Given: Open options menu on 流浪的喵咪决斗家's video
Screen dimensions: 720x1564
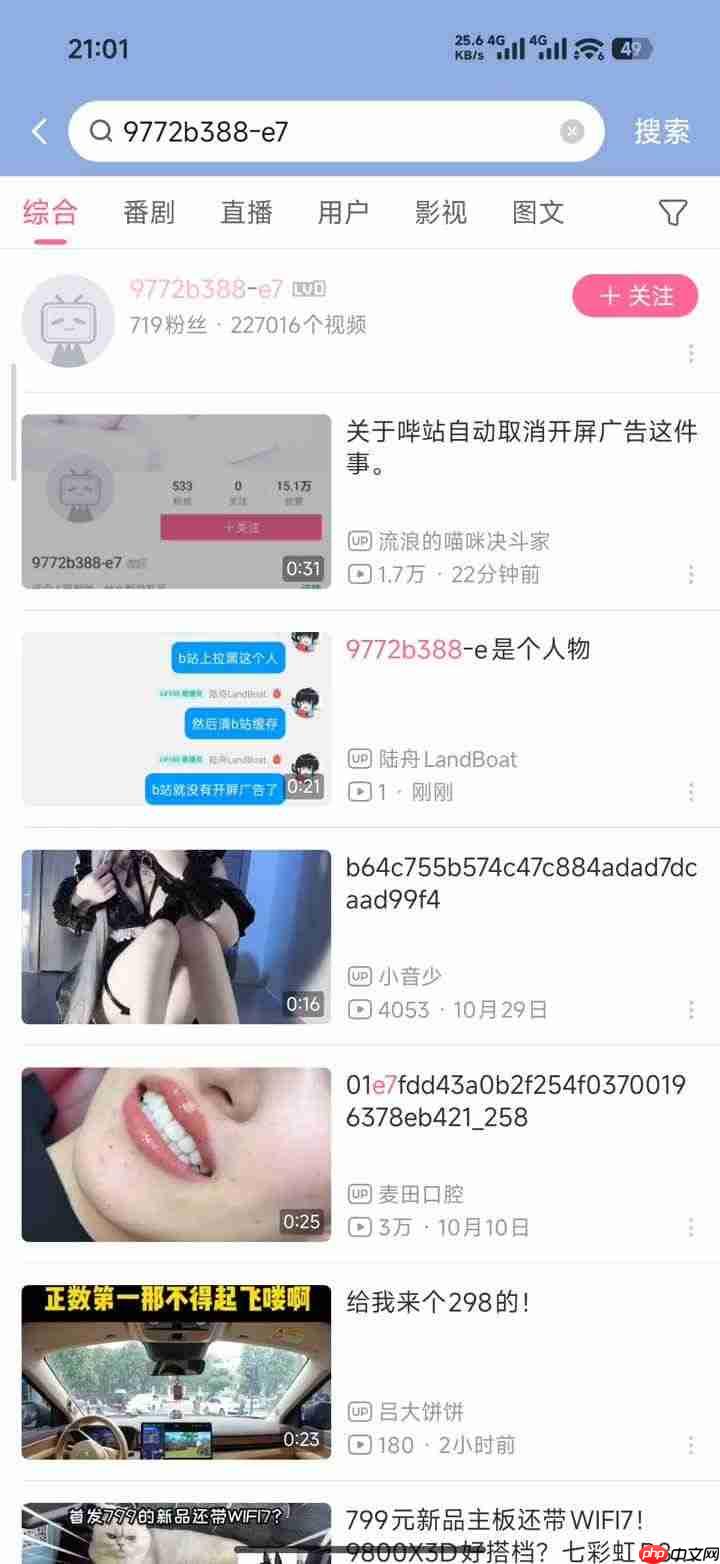Looking at the screenshot, I should tap(692, 574).
